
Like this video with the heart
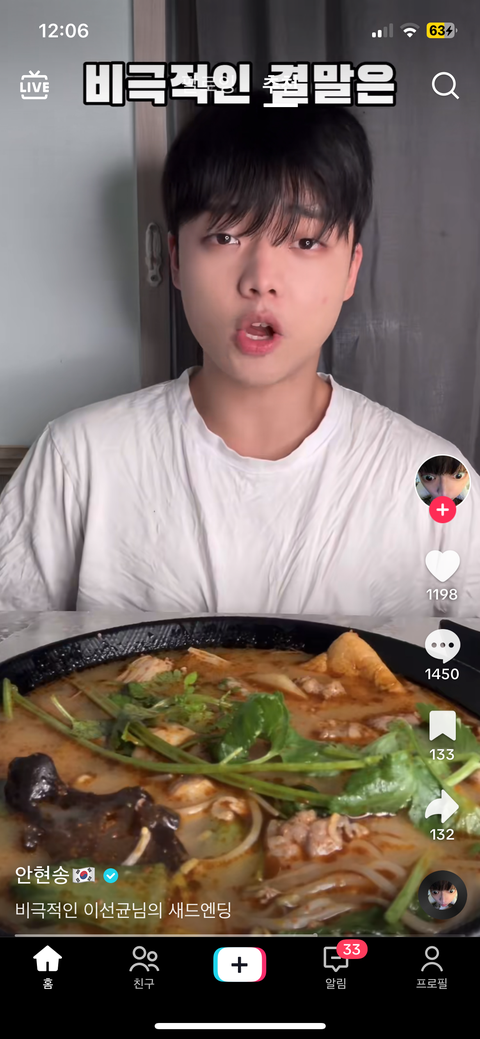pos(442,566)
